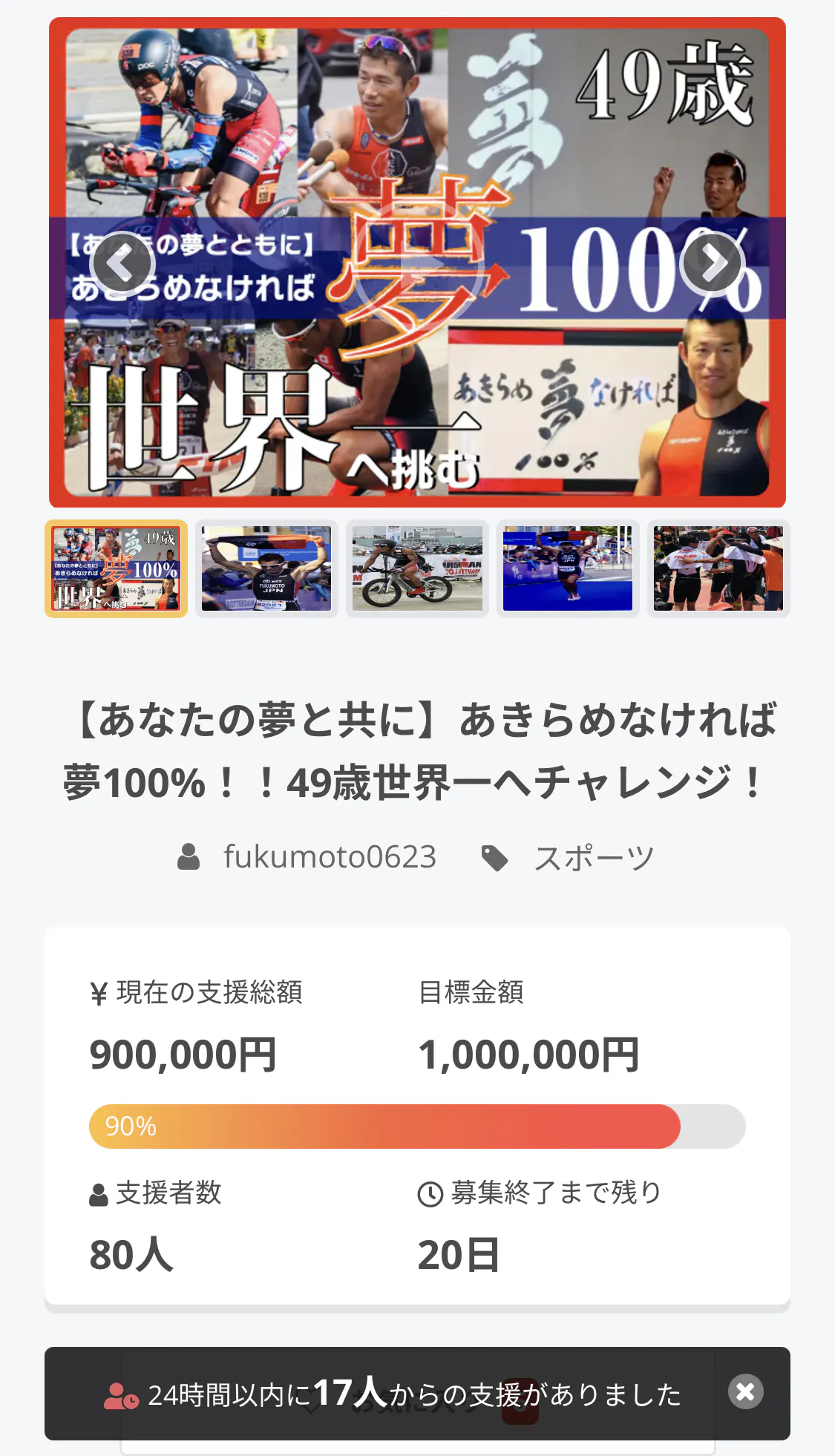Viewport: 835px width, 1456px height.
Task: Open fukumoto0623's profile
Action: point(330,857)
